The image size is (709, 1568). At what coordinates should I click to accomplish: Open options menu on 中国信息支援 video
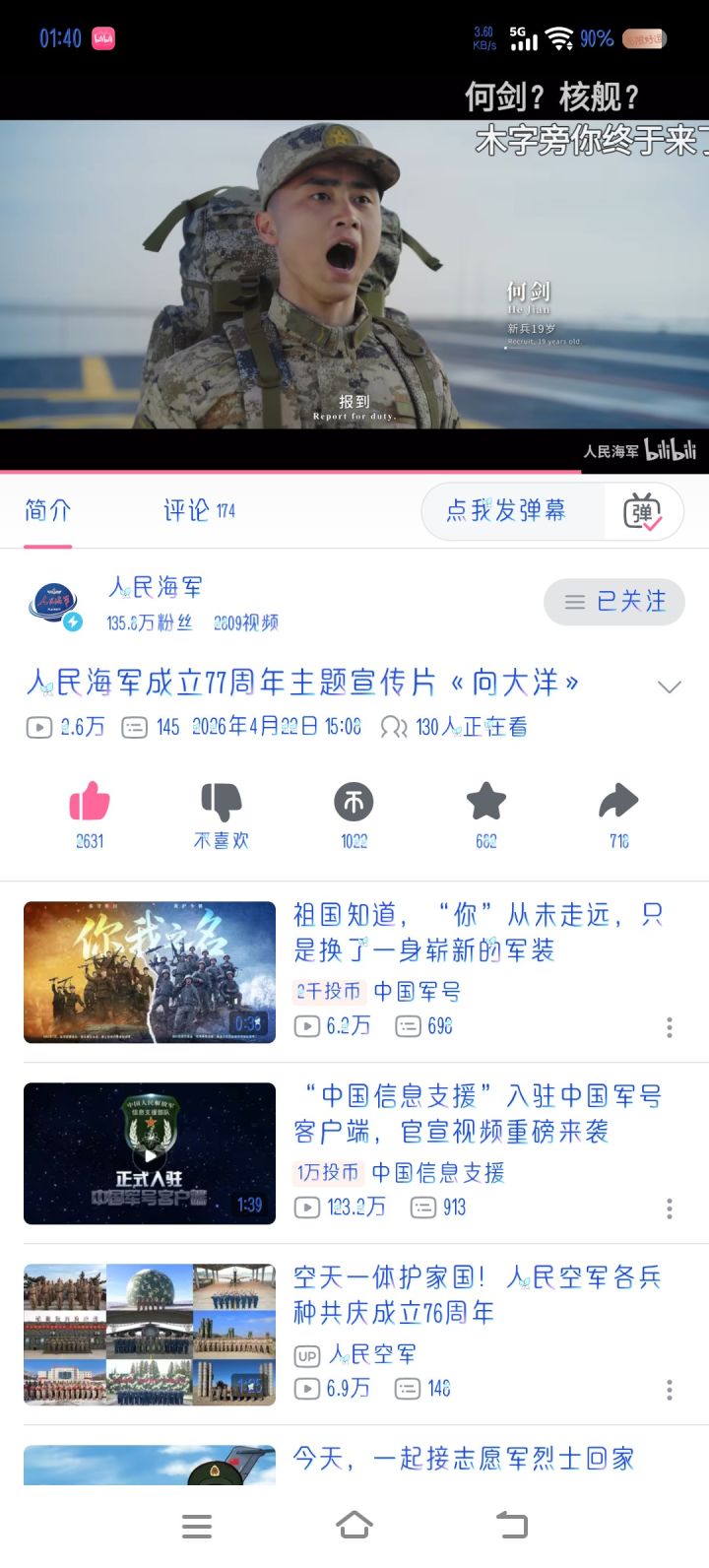[x=669, y=1209]
